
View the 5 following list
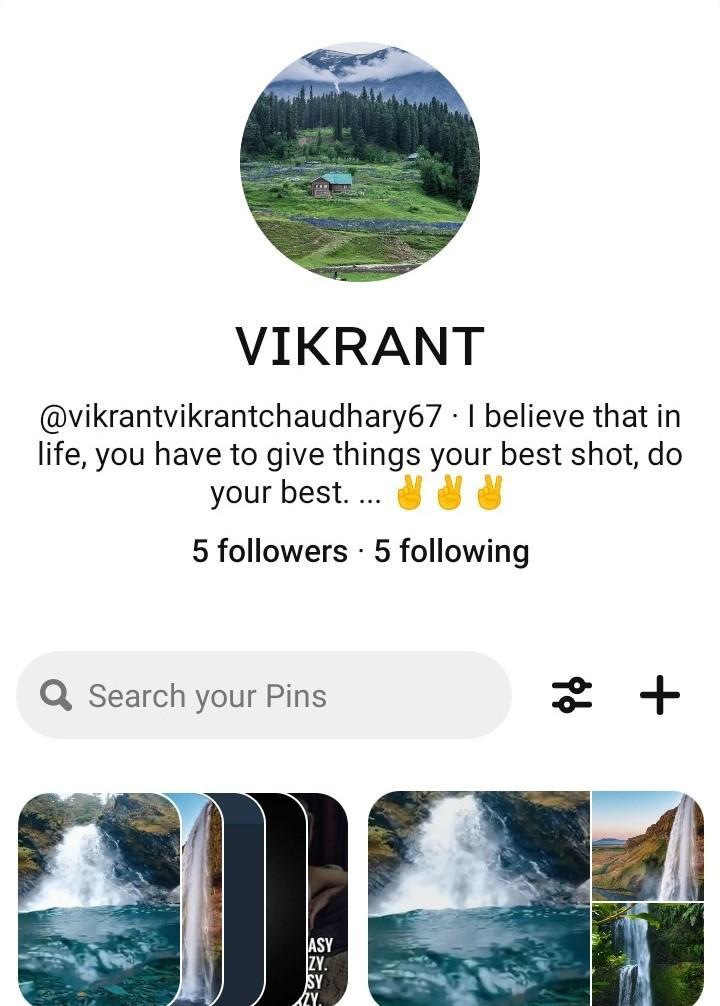tap(451, 551)
